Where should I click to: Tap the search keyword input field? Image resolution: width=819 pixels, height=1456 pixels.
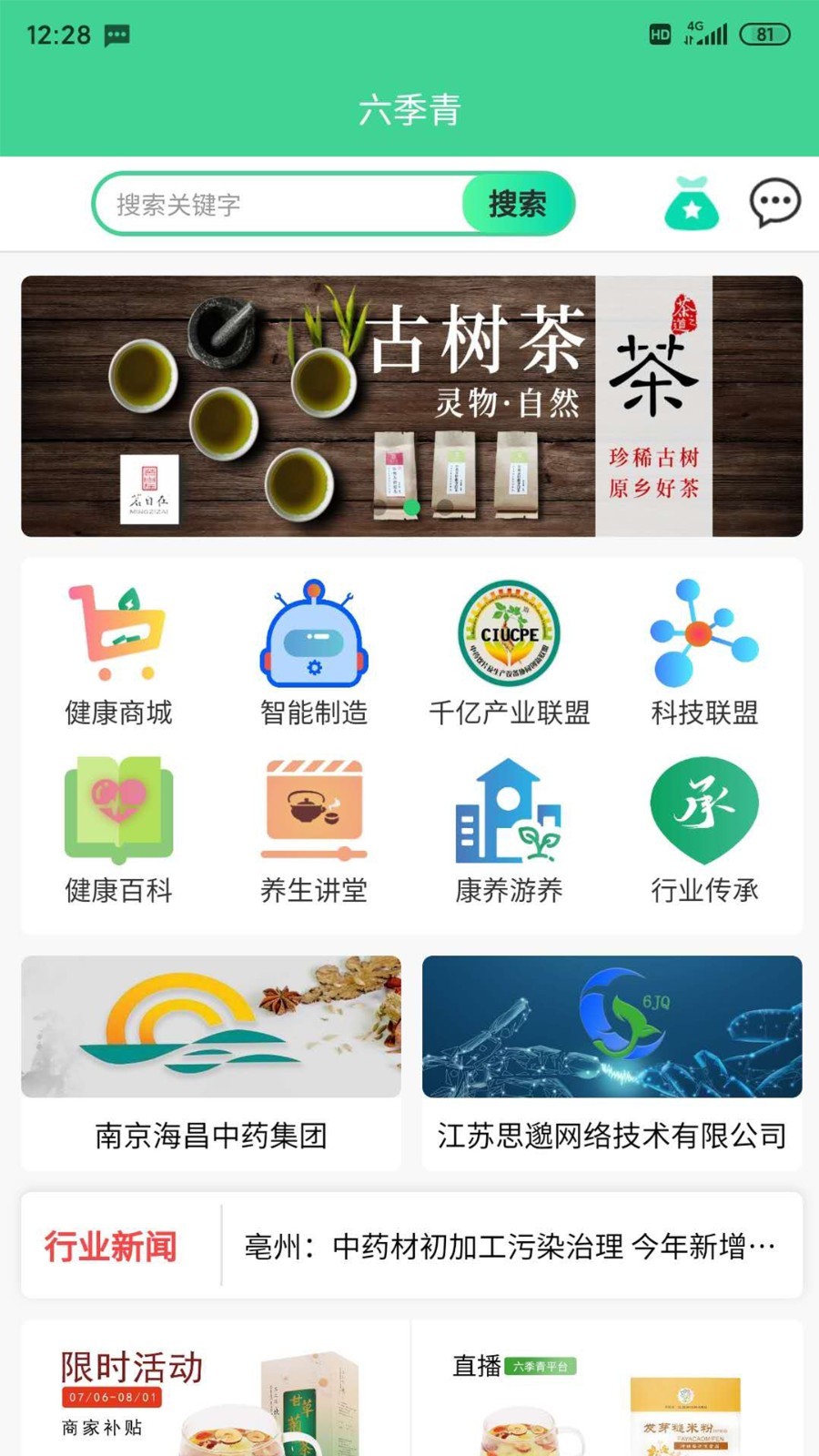pos(280,204)
